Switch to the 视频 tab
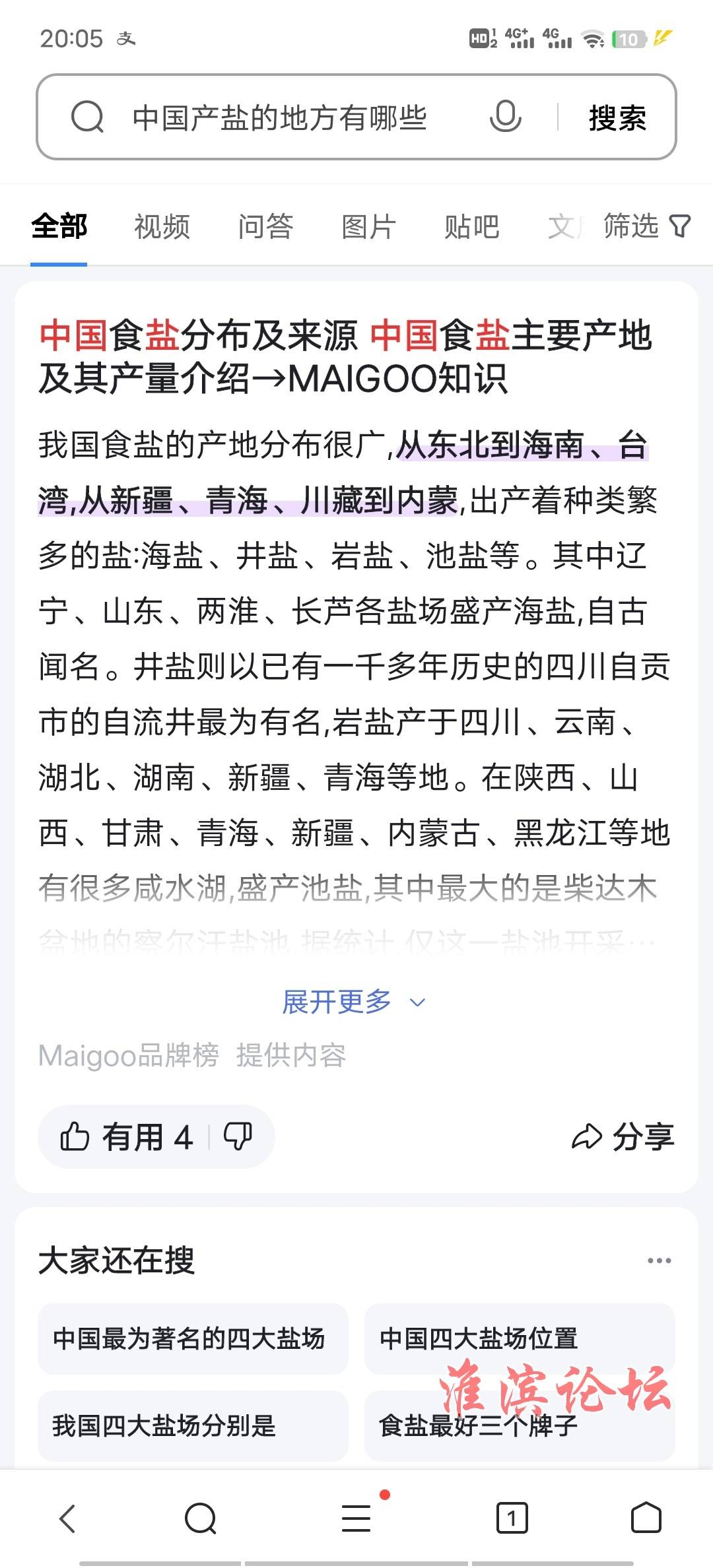 pos(162,226)
